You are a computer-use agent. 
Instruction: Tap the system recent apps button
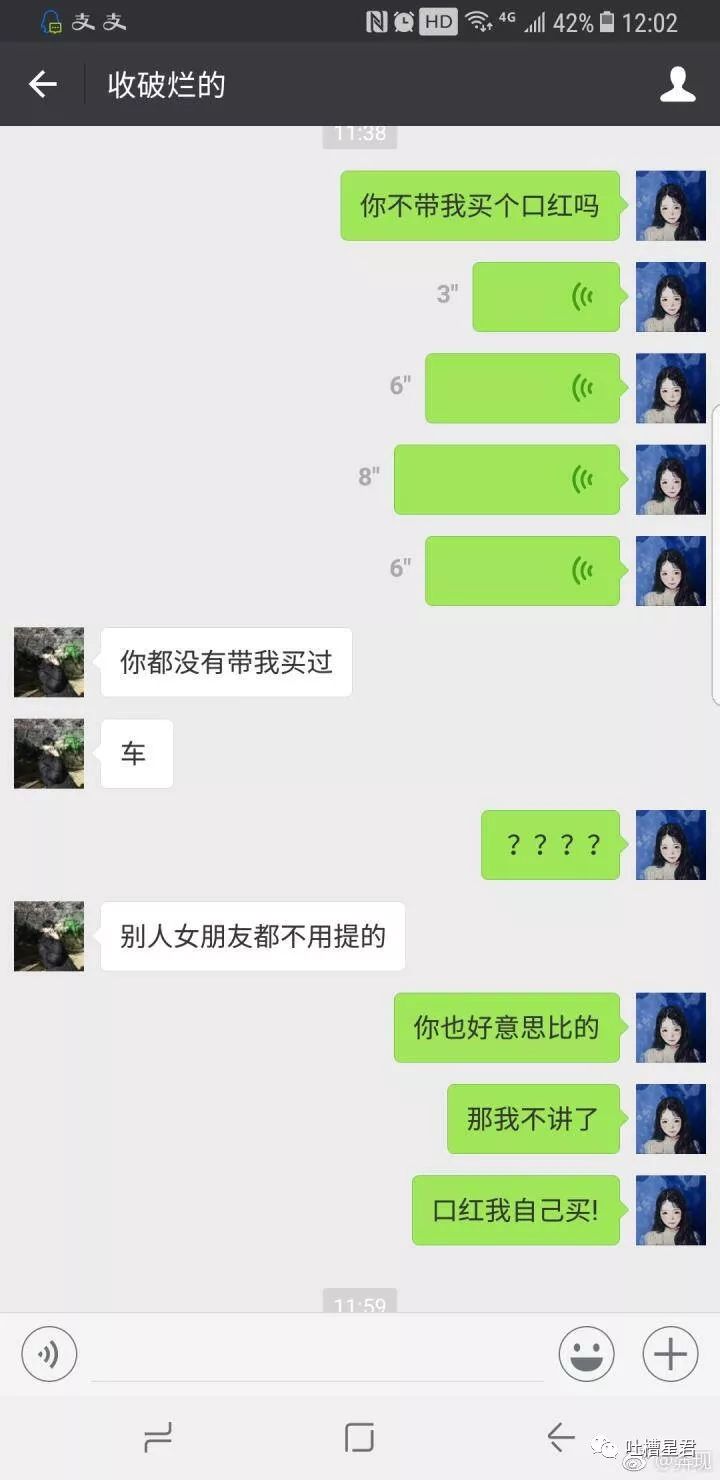coord(158,1438)
